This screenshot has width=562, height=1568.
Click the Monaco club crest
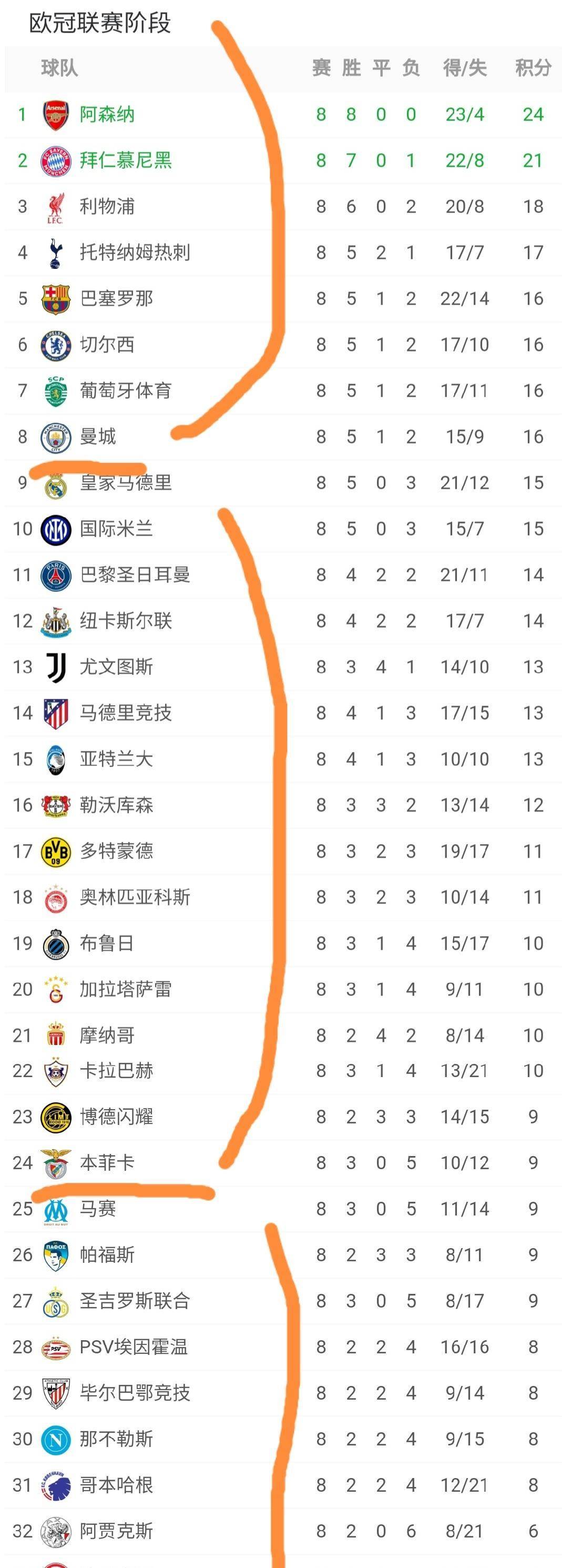click(55, 1034)
